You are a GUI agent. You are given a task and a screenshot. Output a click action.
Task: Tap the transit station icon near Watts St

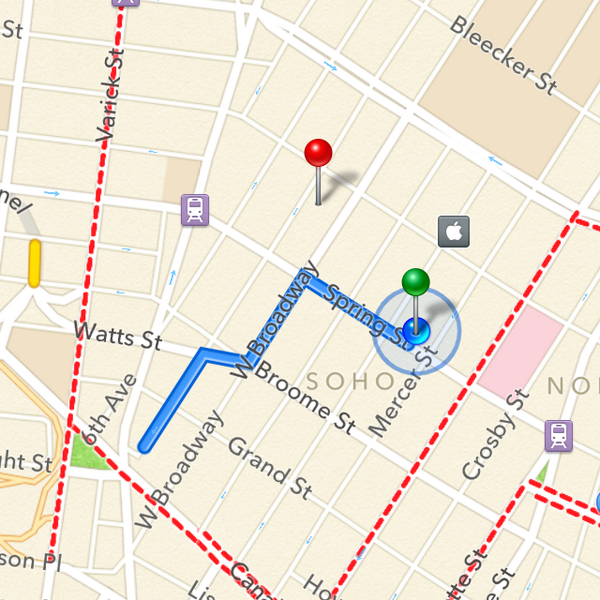(x=195, y=210)
